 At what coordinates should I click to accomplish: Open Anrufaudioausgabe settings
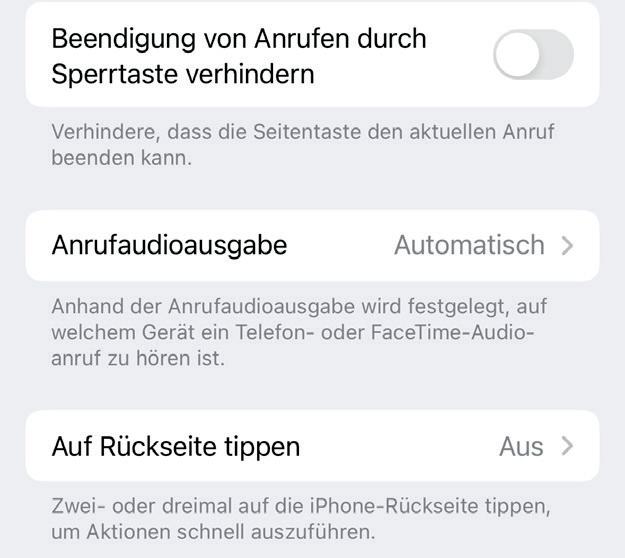pyautogui.click(x=312, y=245)
